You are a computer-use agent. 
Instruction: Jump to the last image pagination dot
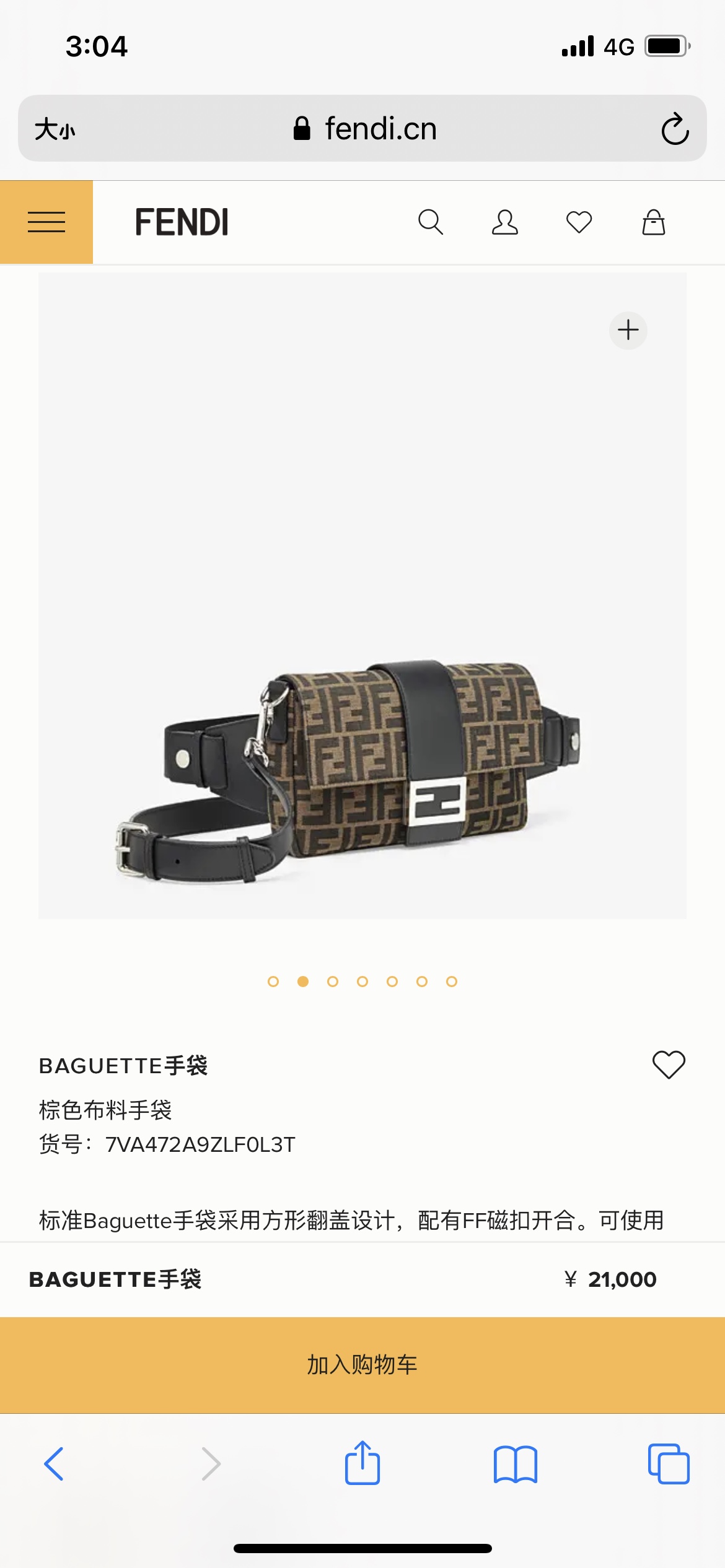coord(452,982)
